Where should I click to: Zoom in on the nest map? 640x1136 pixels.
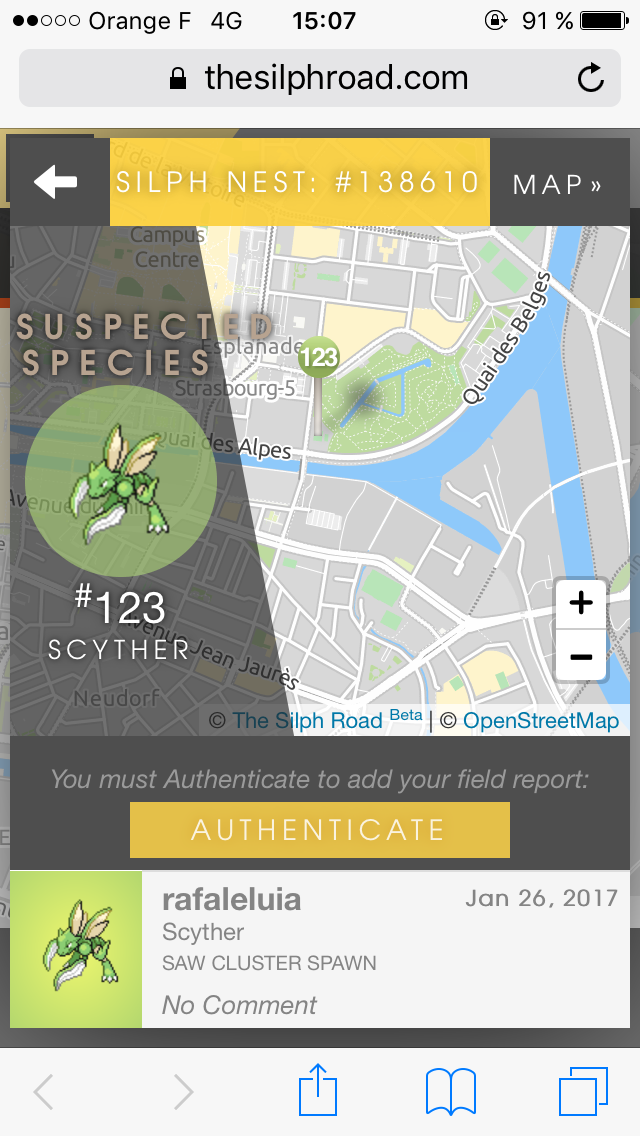tap(581, 603)
